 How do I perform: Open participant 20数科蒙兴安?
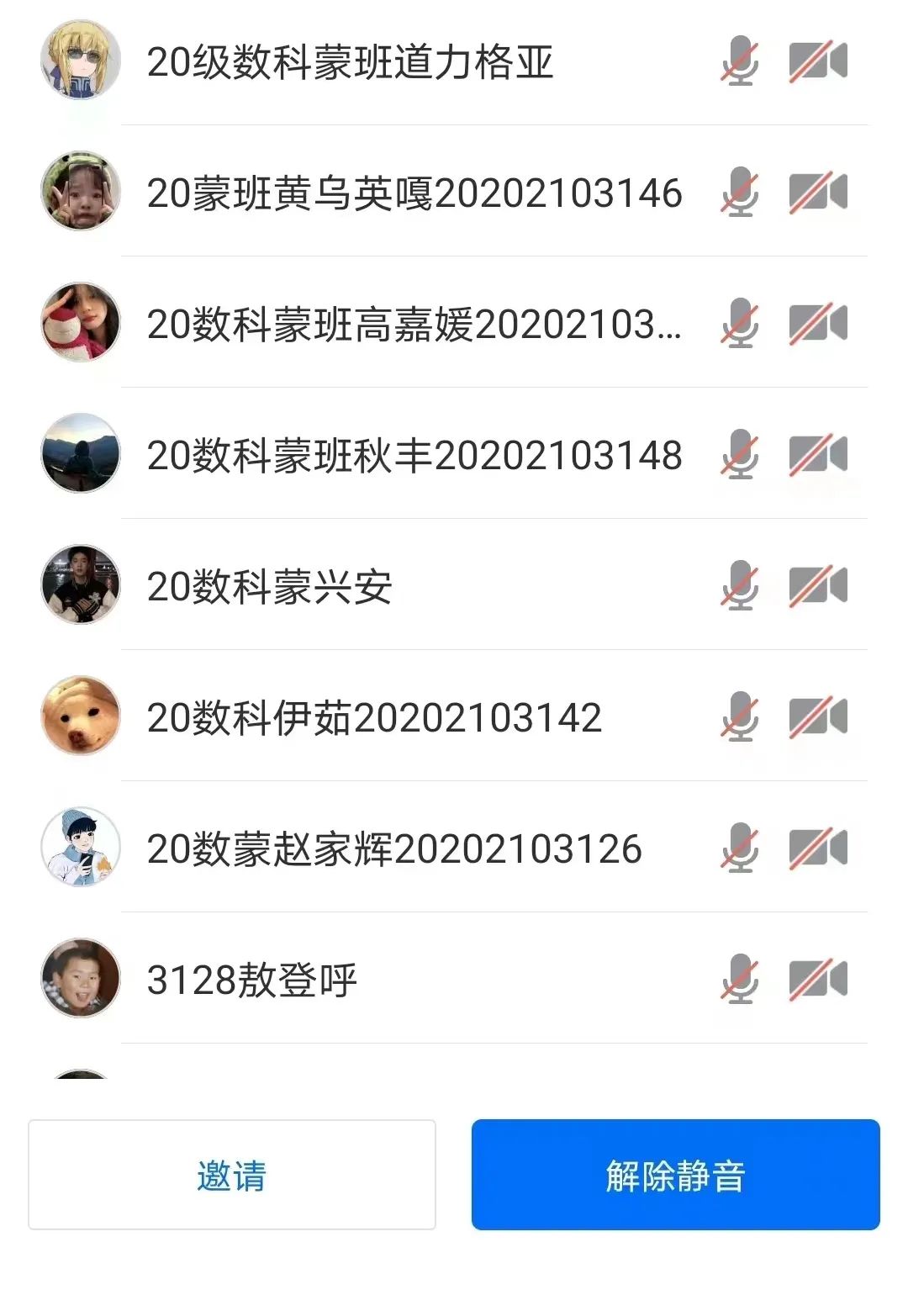[269, 587]
